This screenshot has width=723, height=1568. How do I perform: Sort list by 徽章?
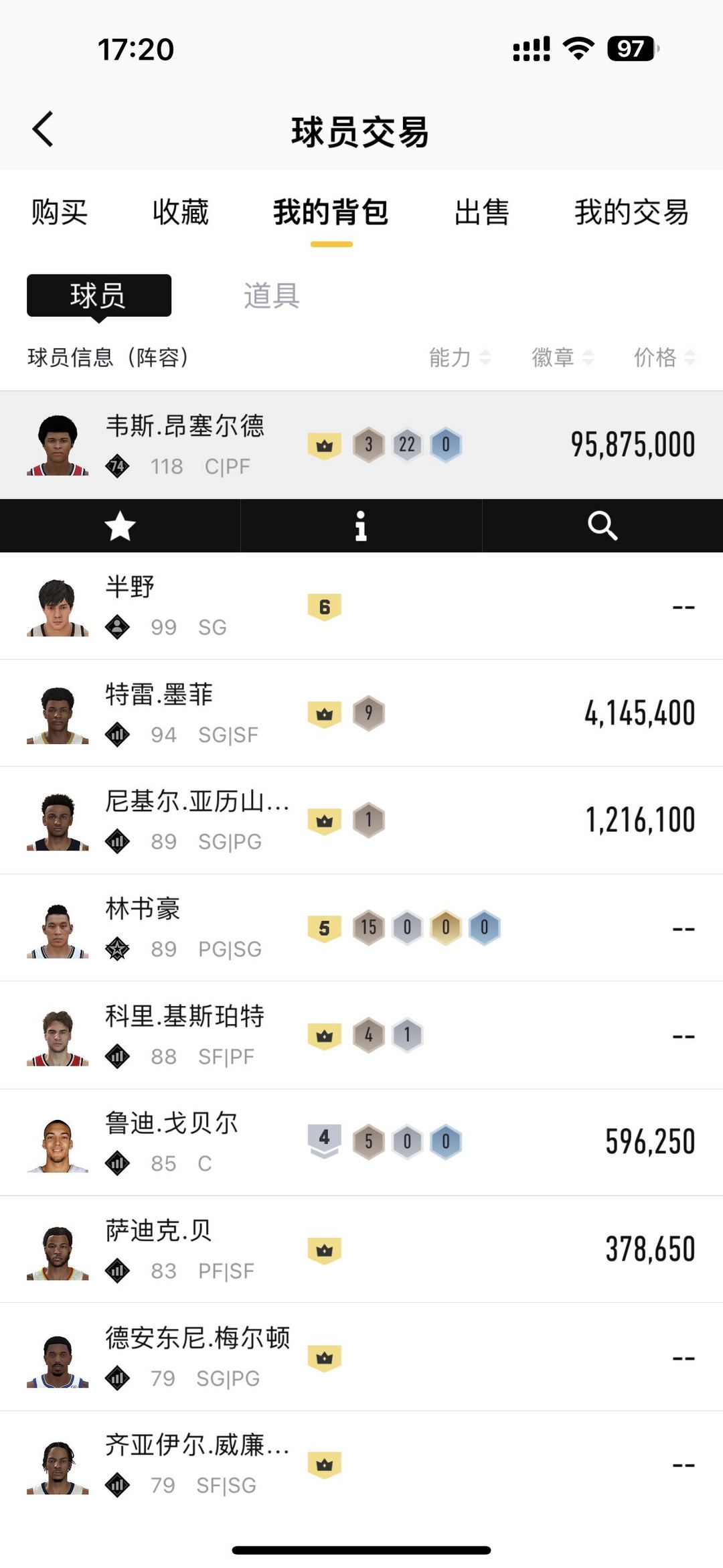click(x=562, y=358)
